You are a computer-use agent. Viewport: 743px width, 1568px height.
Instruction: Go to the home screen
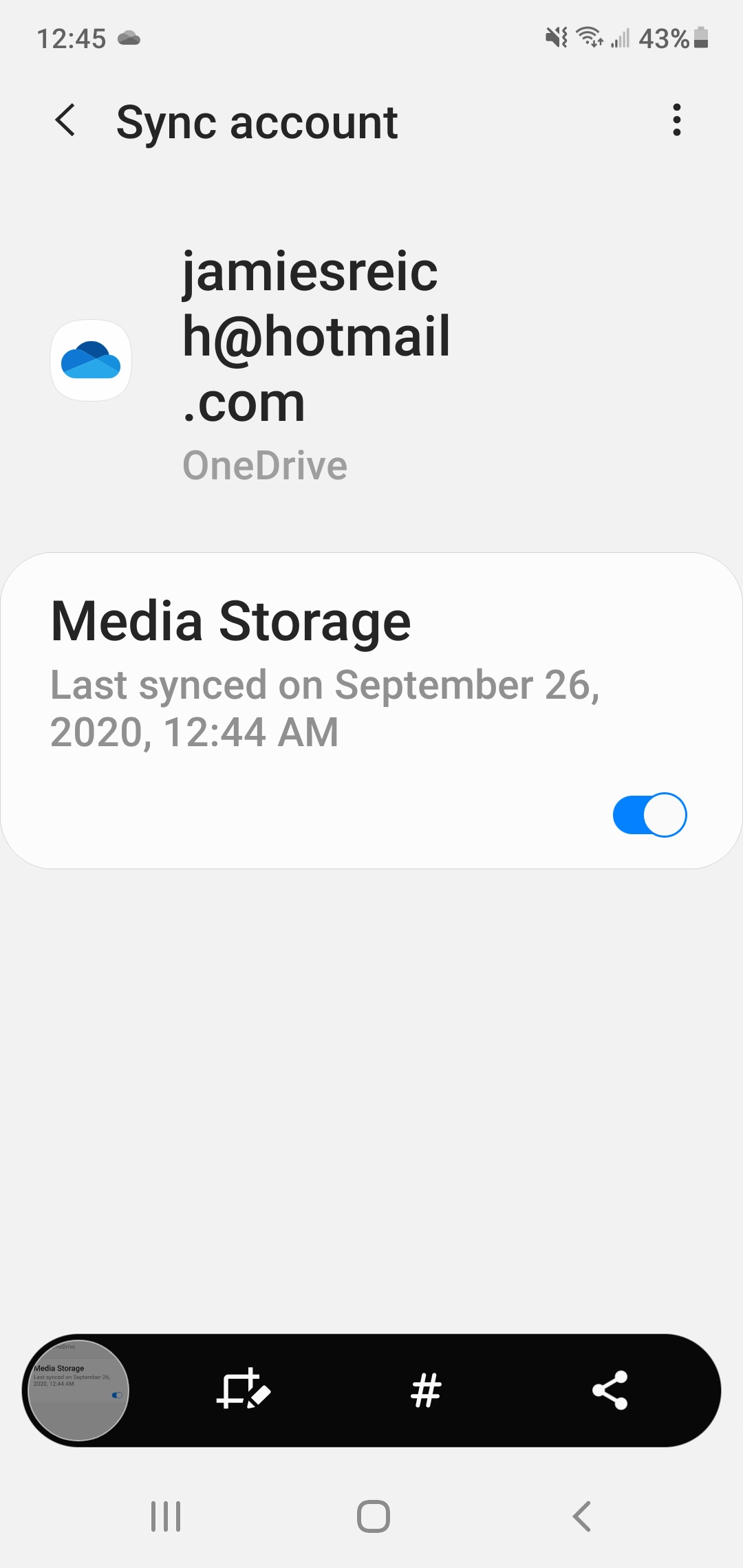coord(374,1516)
